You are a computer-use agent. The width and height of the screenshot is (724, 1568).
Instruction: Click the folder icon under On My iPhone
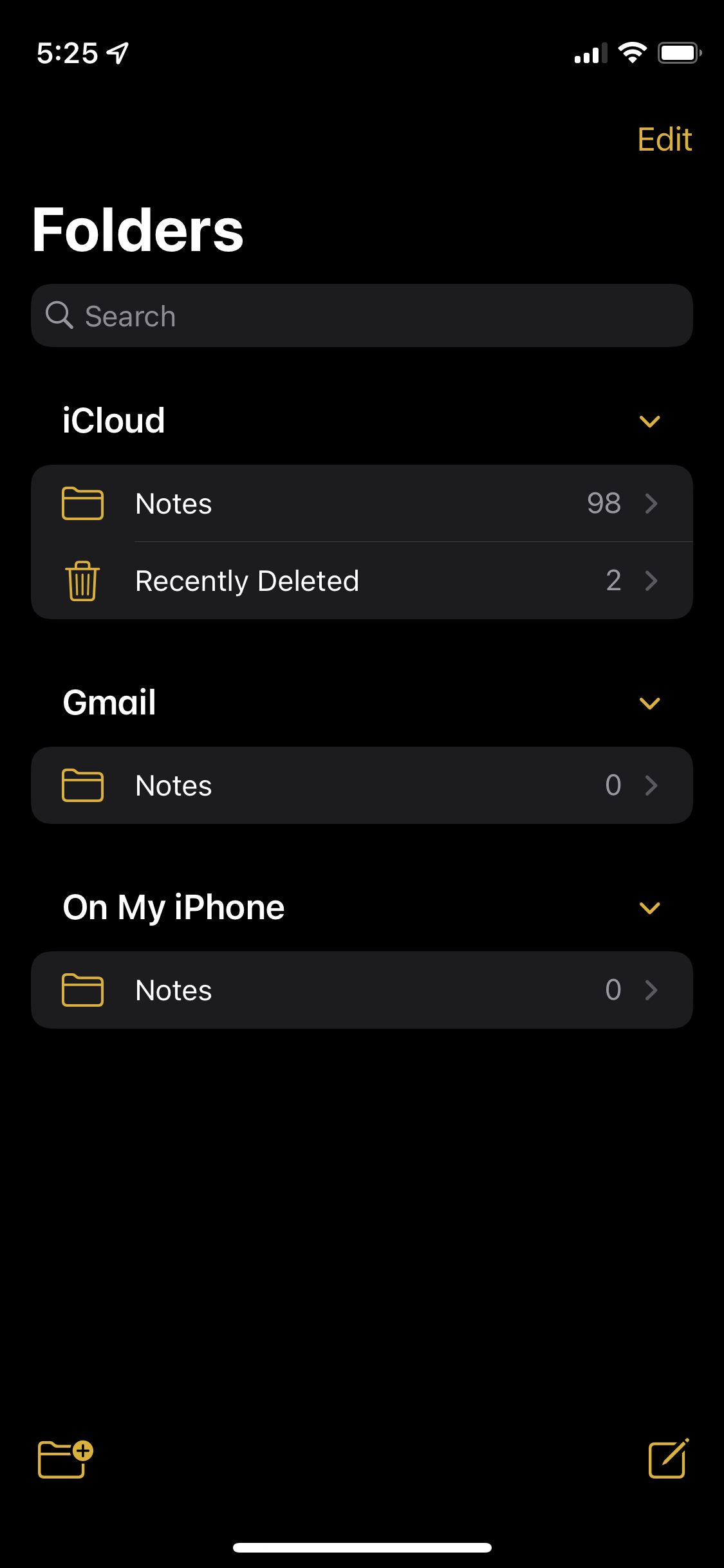(83, 990)
